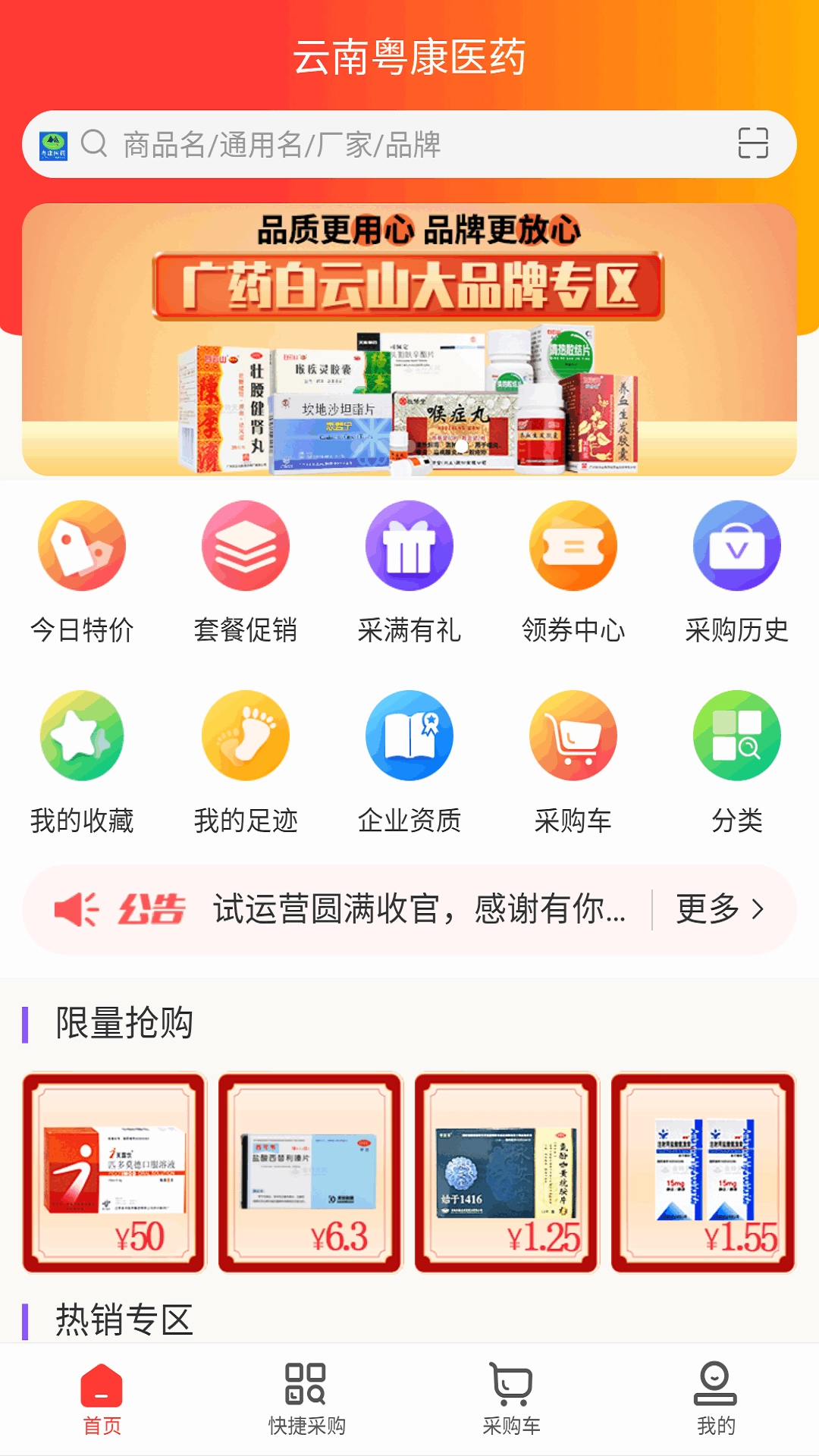This screenshot has width=819, height=1456.
Task: Select 首页 home tab
Action: [103, 1403]
